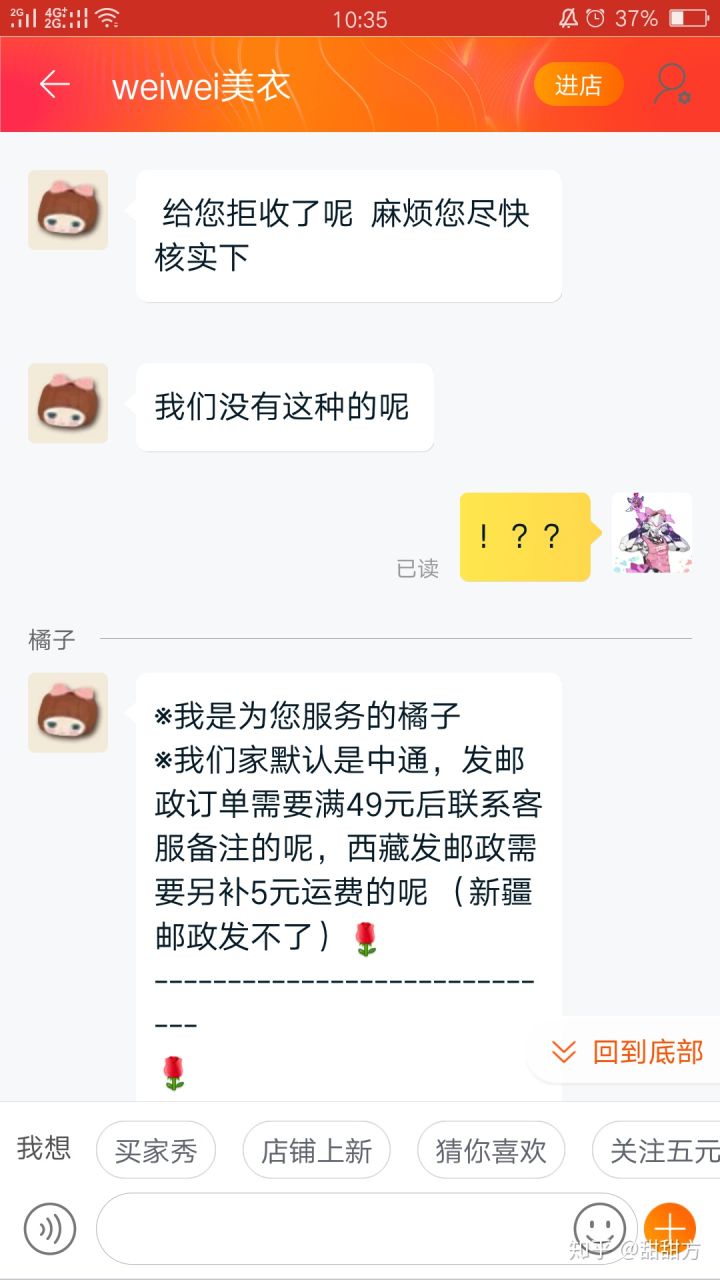Open the seller avatar beside 我们没有这种的呢
Image resolution: width=720 pixels, height=1280 pixels.
click(68, 403)
